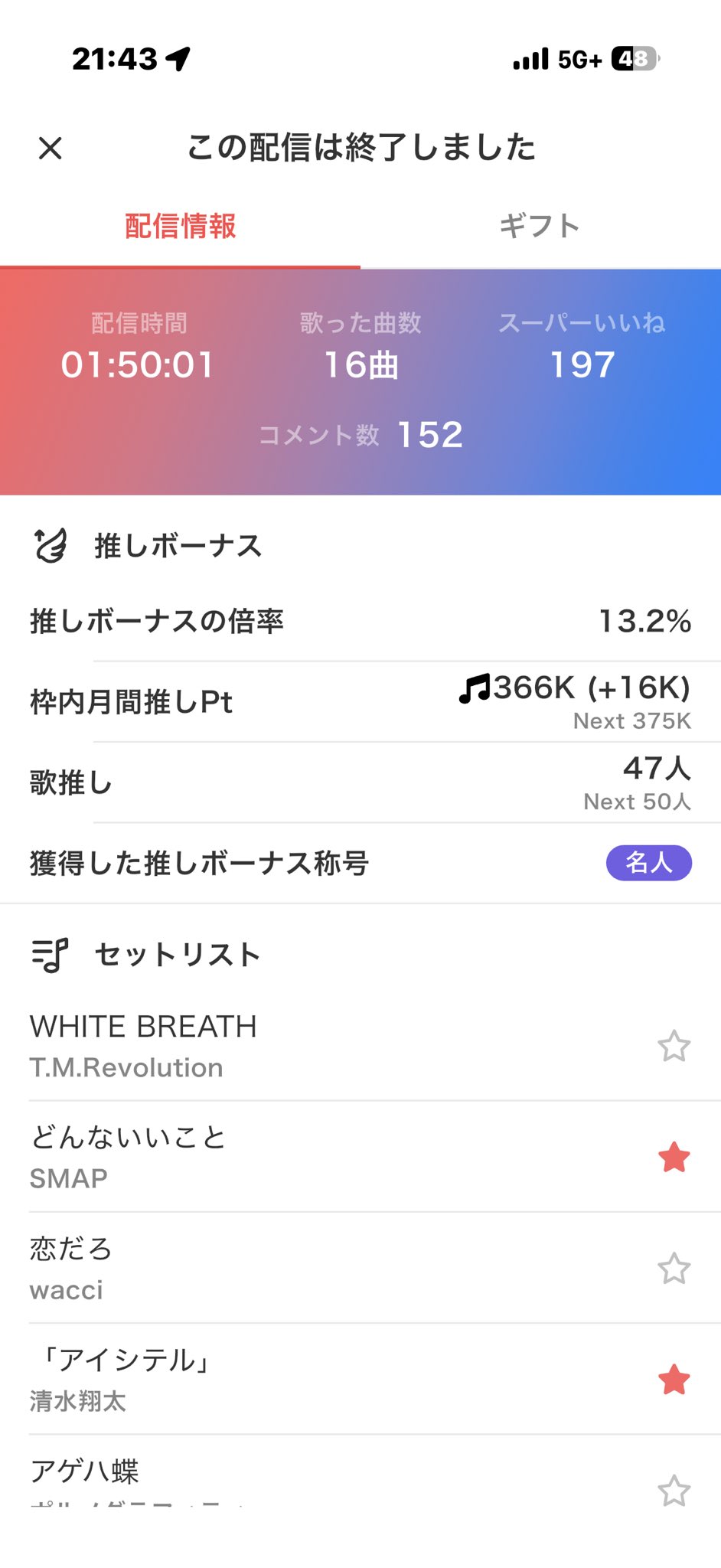This screenshot has height=1568, width=721.
Task: Star the song 恋だろ by wacci
Action: point(674,1269)
